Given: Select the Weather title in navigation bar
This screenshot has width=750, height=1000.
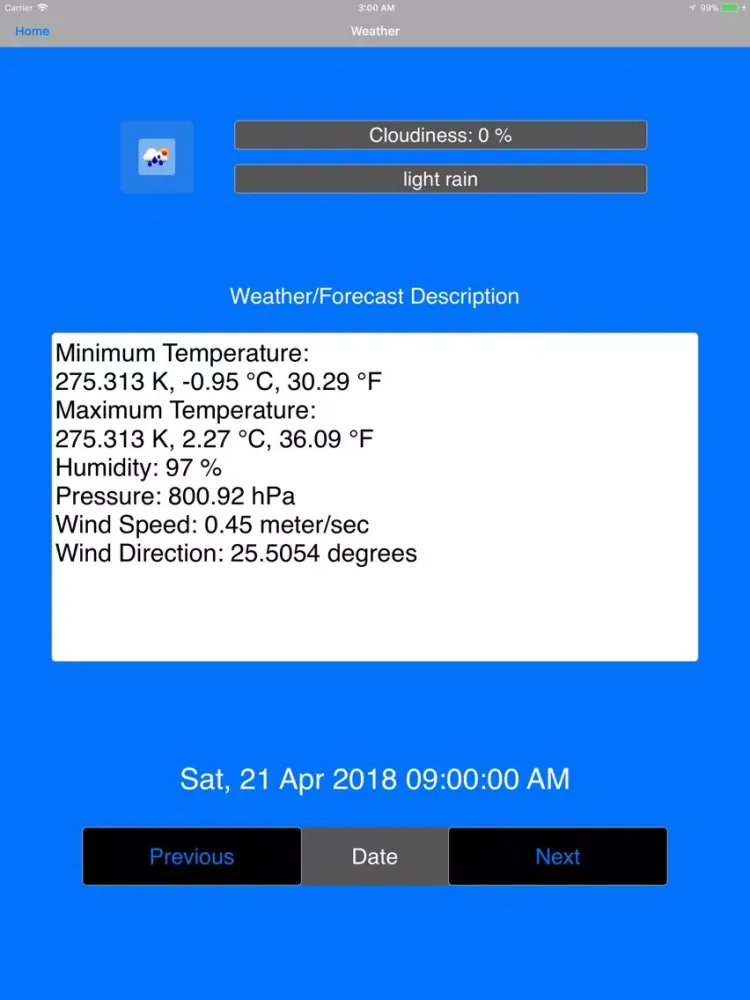Looking at the screenshot, I should click(374, 31).
